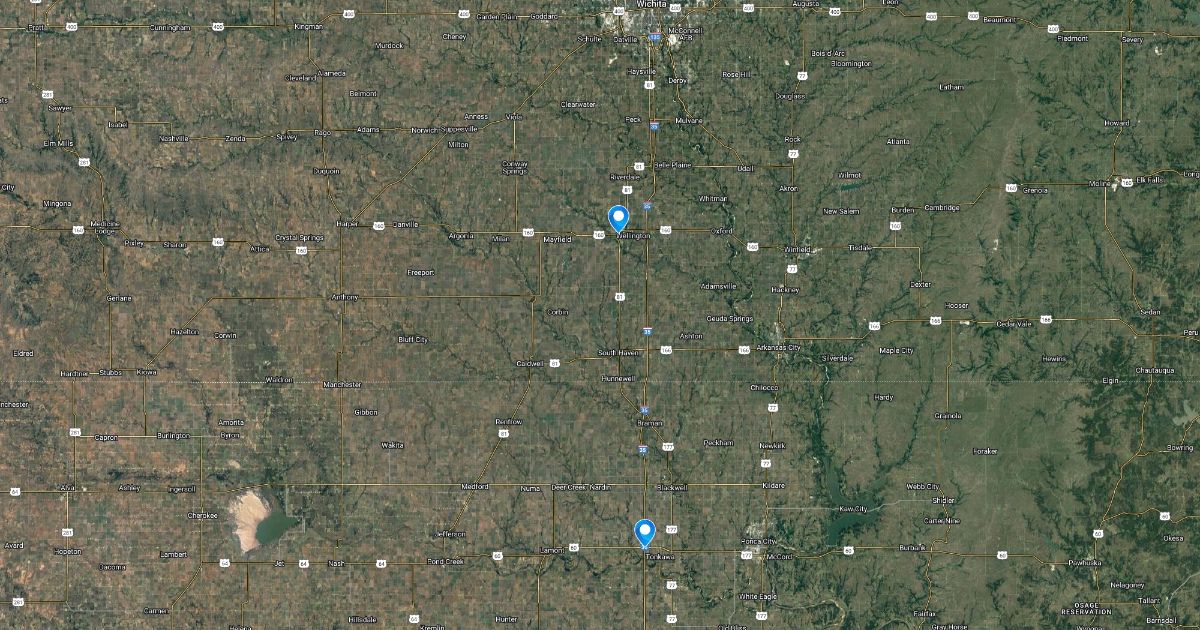Image resolution: width=1200 pixels, height=630 pixels.
Task: Open the location marker near Tonkawa
Action: tap(645, 532)
